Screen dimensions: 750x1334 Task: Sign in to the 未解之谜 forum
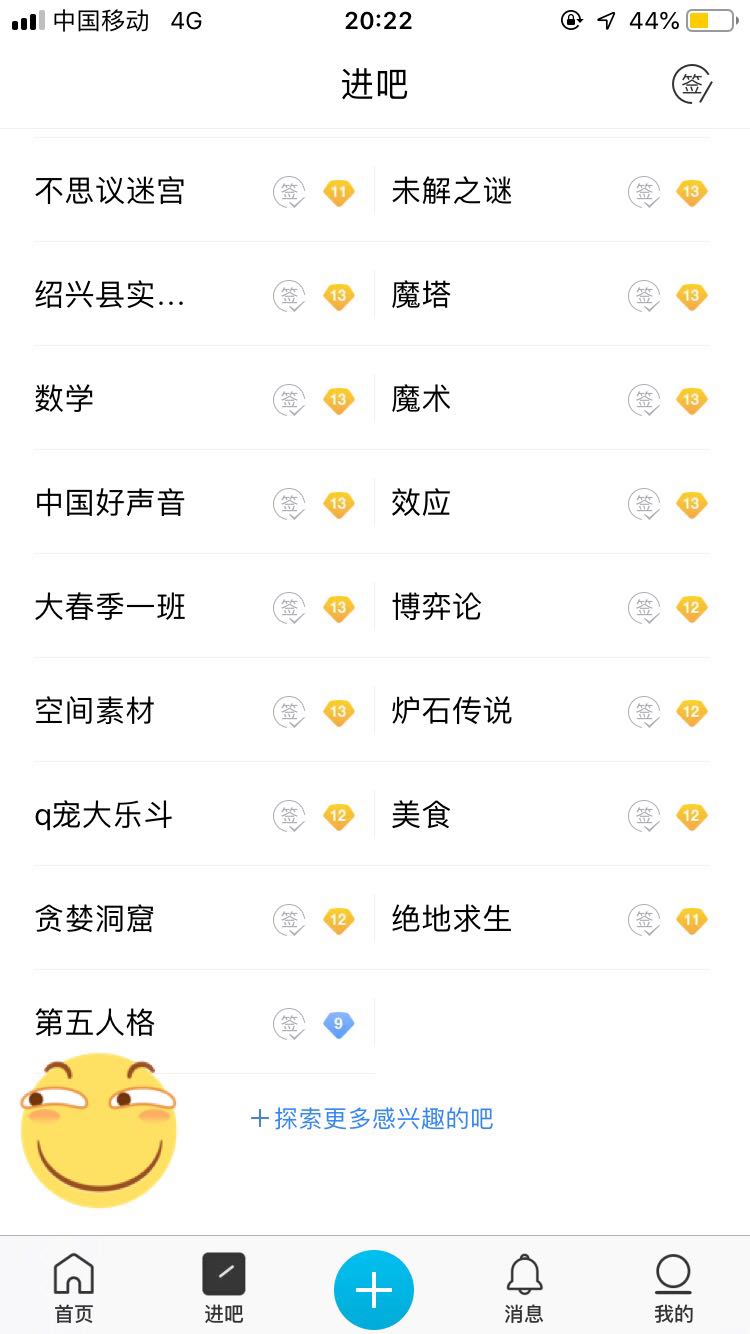[x=645, y=192]
